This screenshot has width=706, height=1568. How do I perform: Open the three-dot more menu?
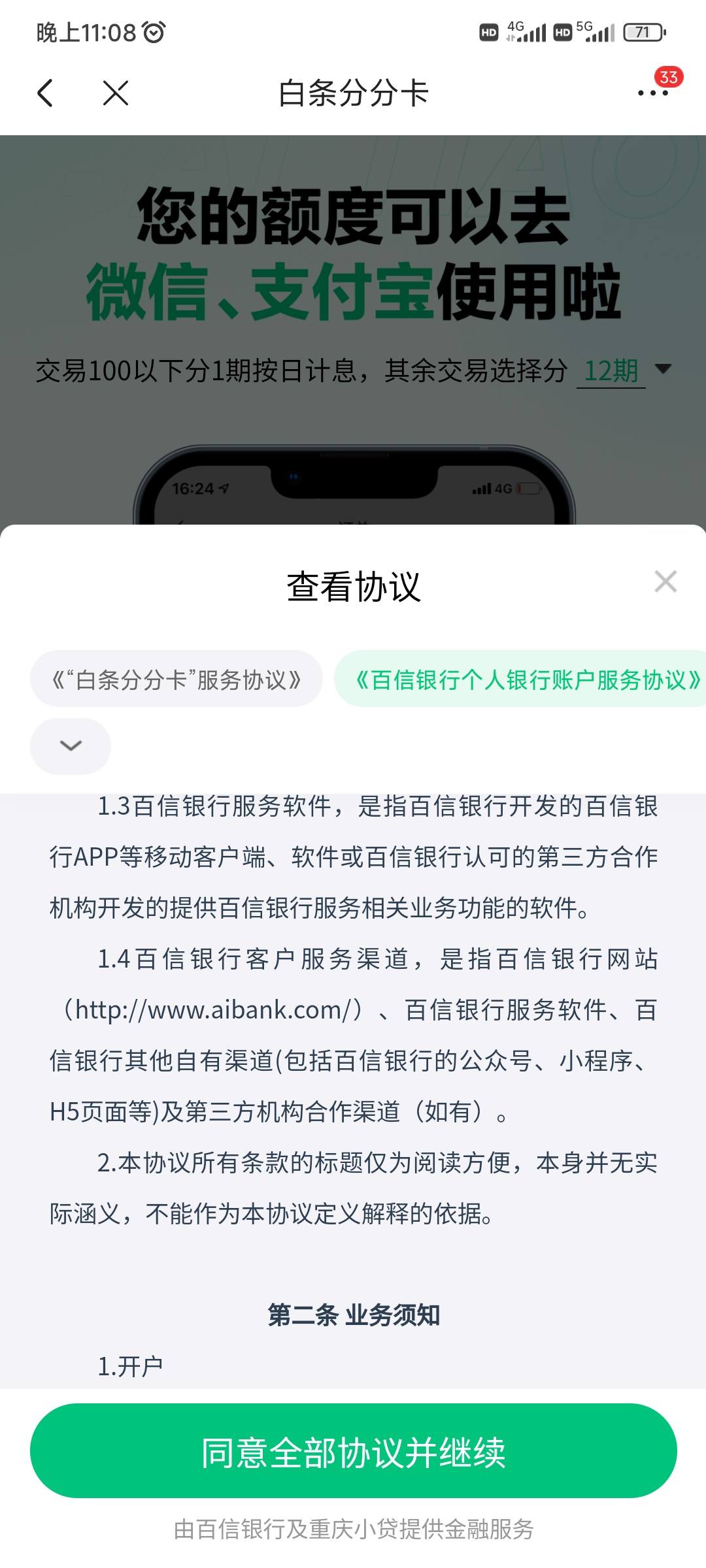[653, 93]
